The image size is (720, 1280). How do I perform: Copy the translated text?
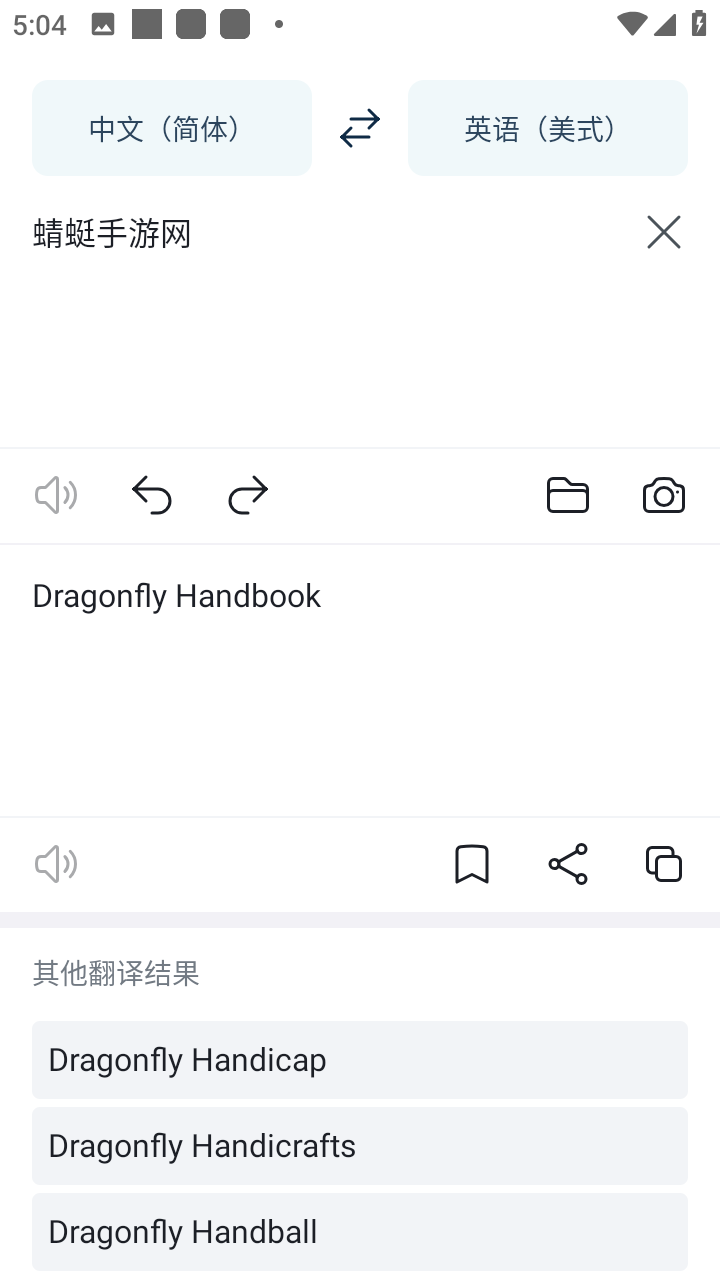coord(664,864)
